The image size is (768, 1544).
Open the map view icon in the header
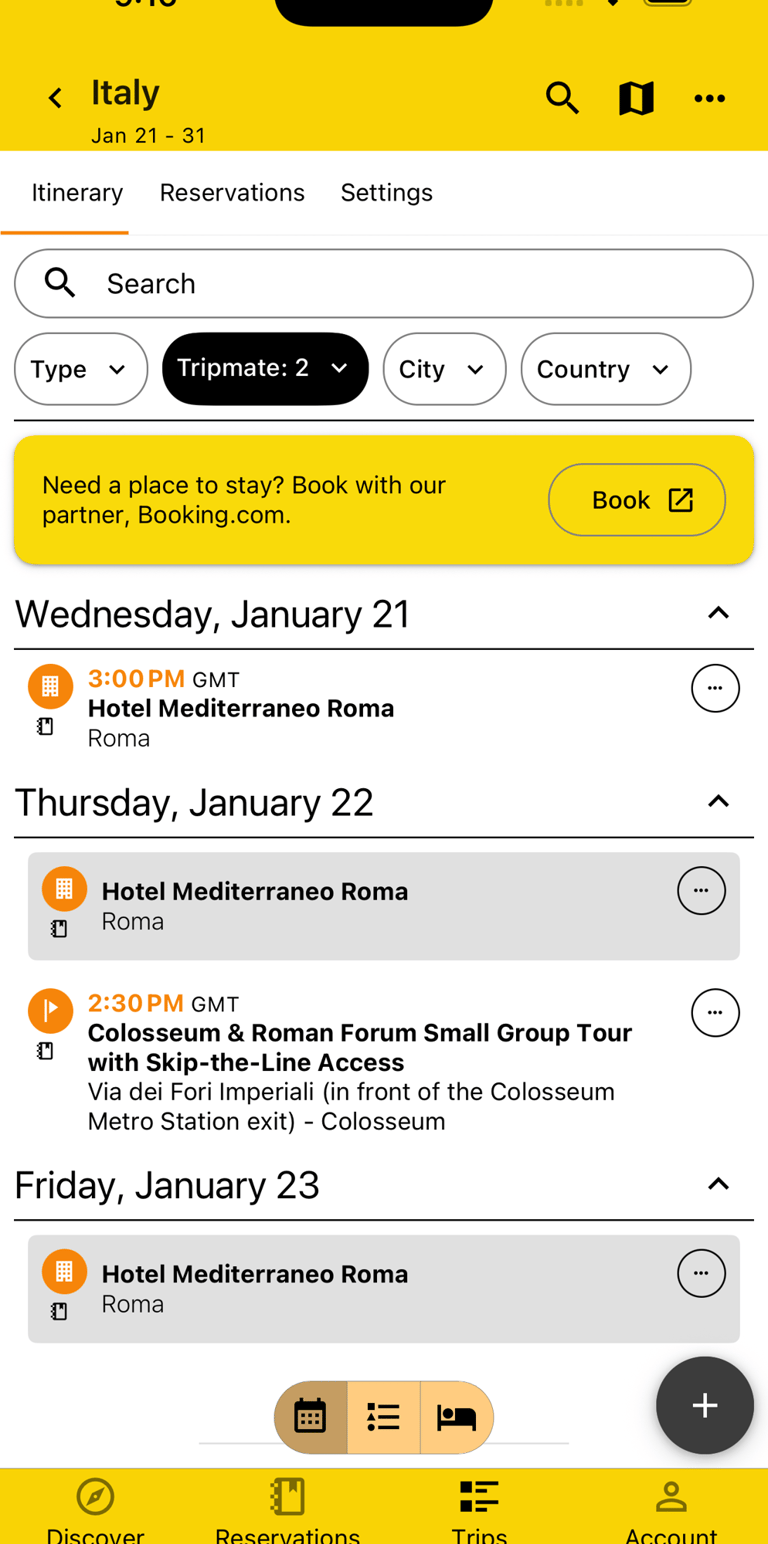[x=636, y=98]
